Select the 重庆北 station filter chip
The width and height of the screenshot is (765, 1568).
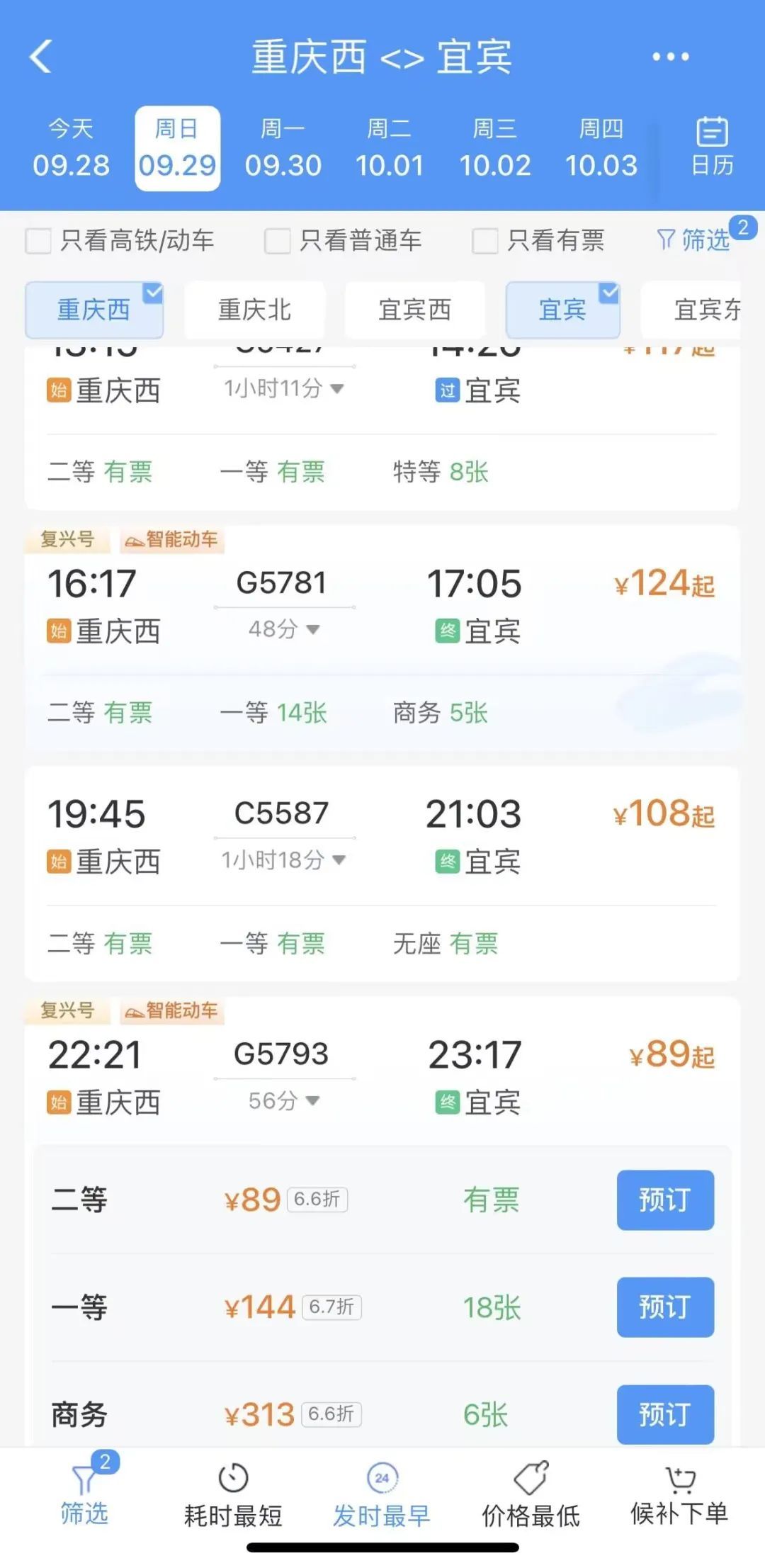tap(255, 308)
